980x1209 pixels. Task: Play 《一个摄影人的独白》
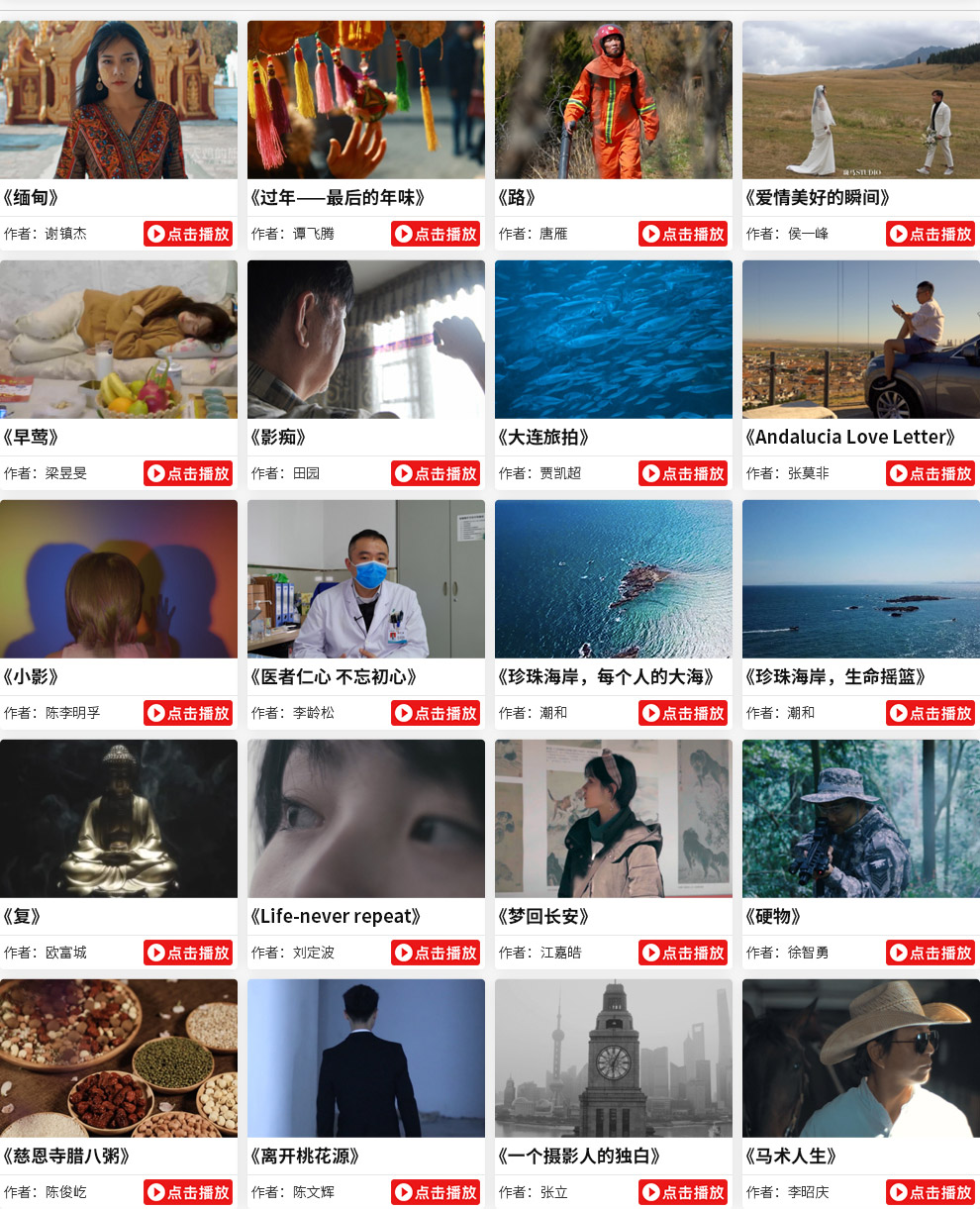click(x=683, y=1192)
